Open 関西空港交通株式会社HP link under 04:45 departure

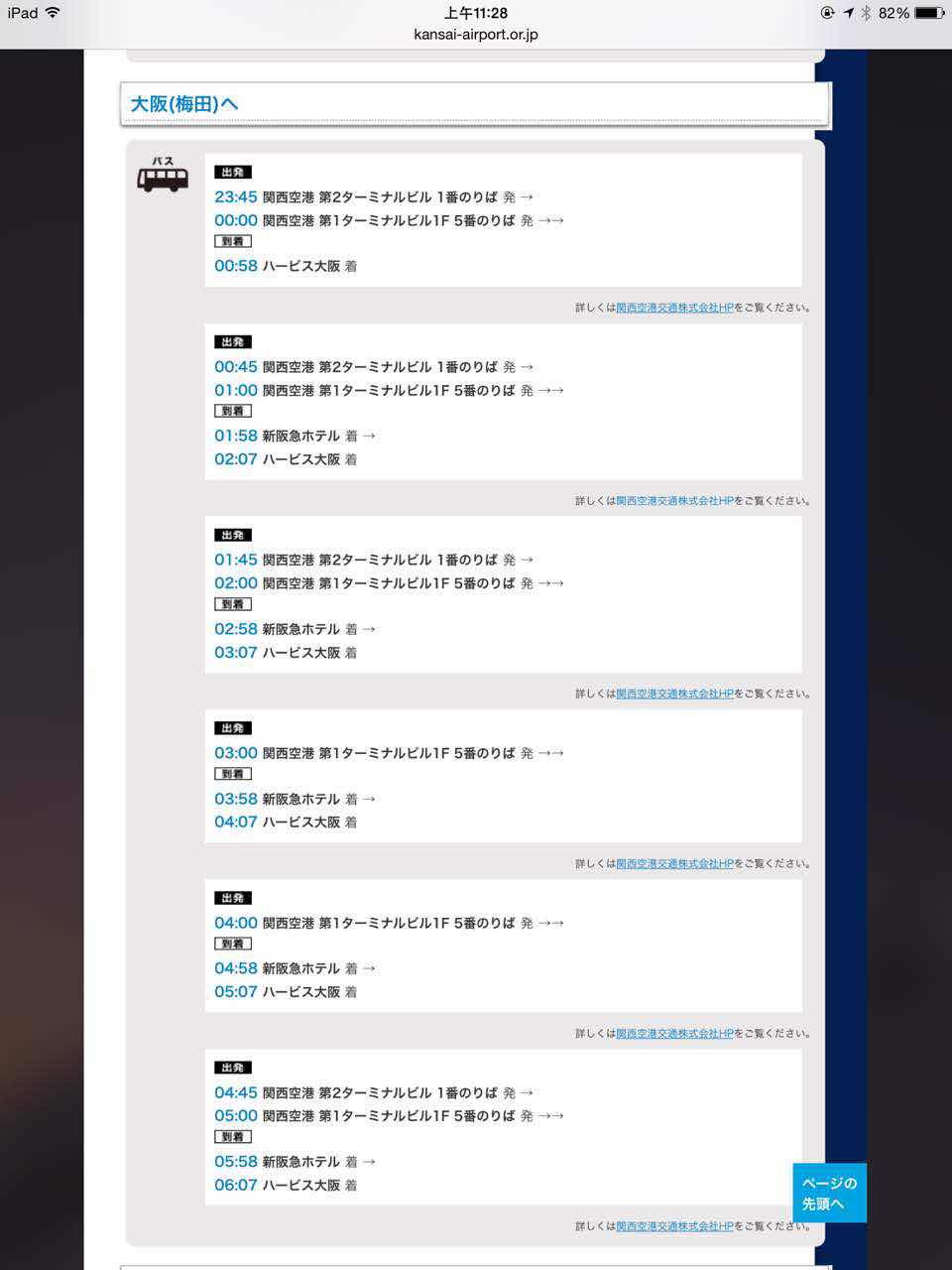point(674,1226)
